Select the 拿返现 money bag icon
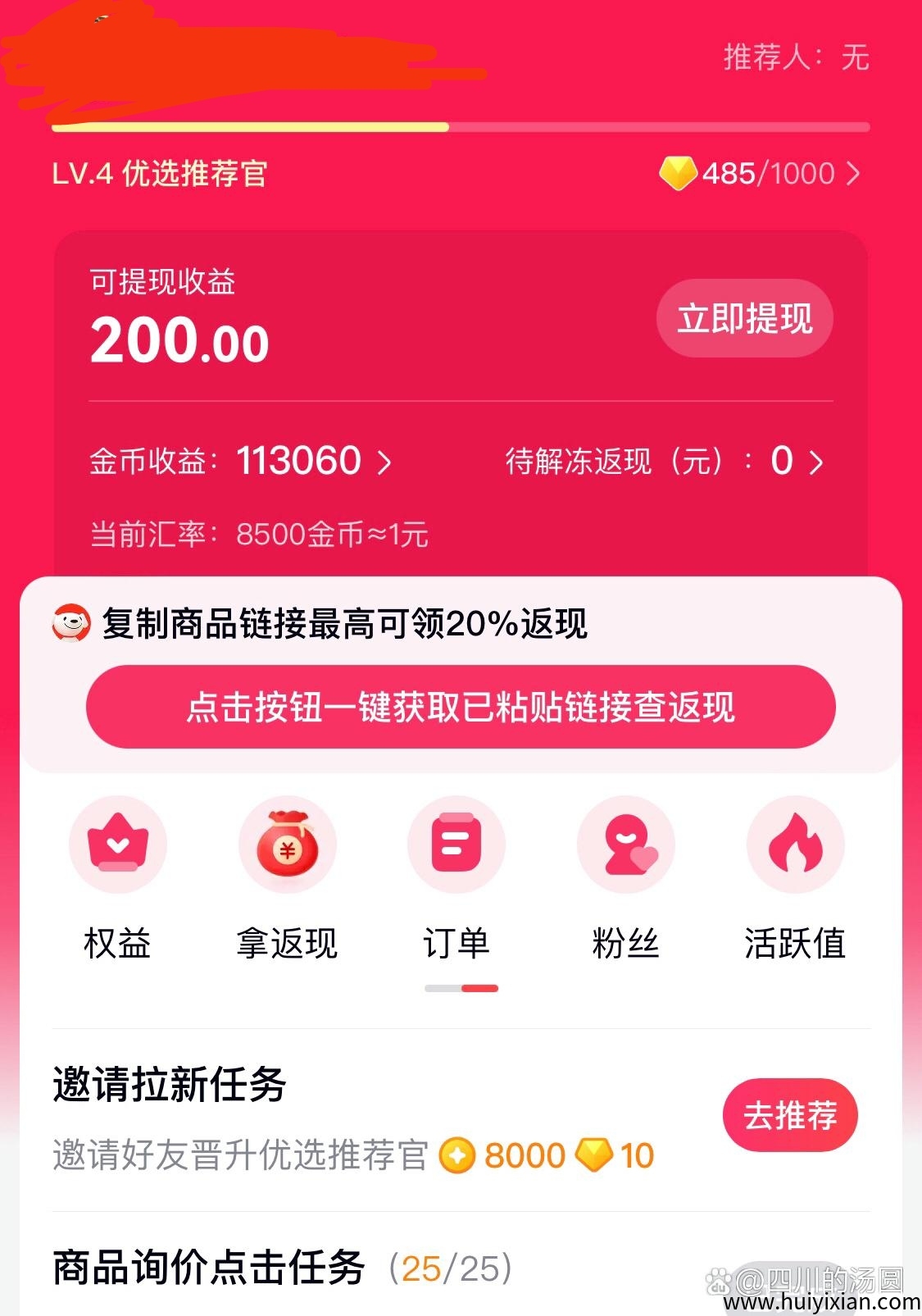Screen dimensions: 922x1316 point(287,845)
